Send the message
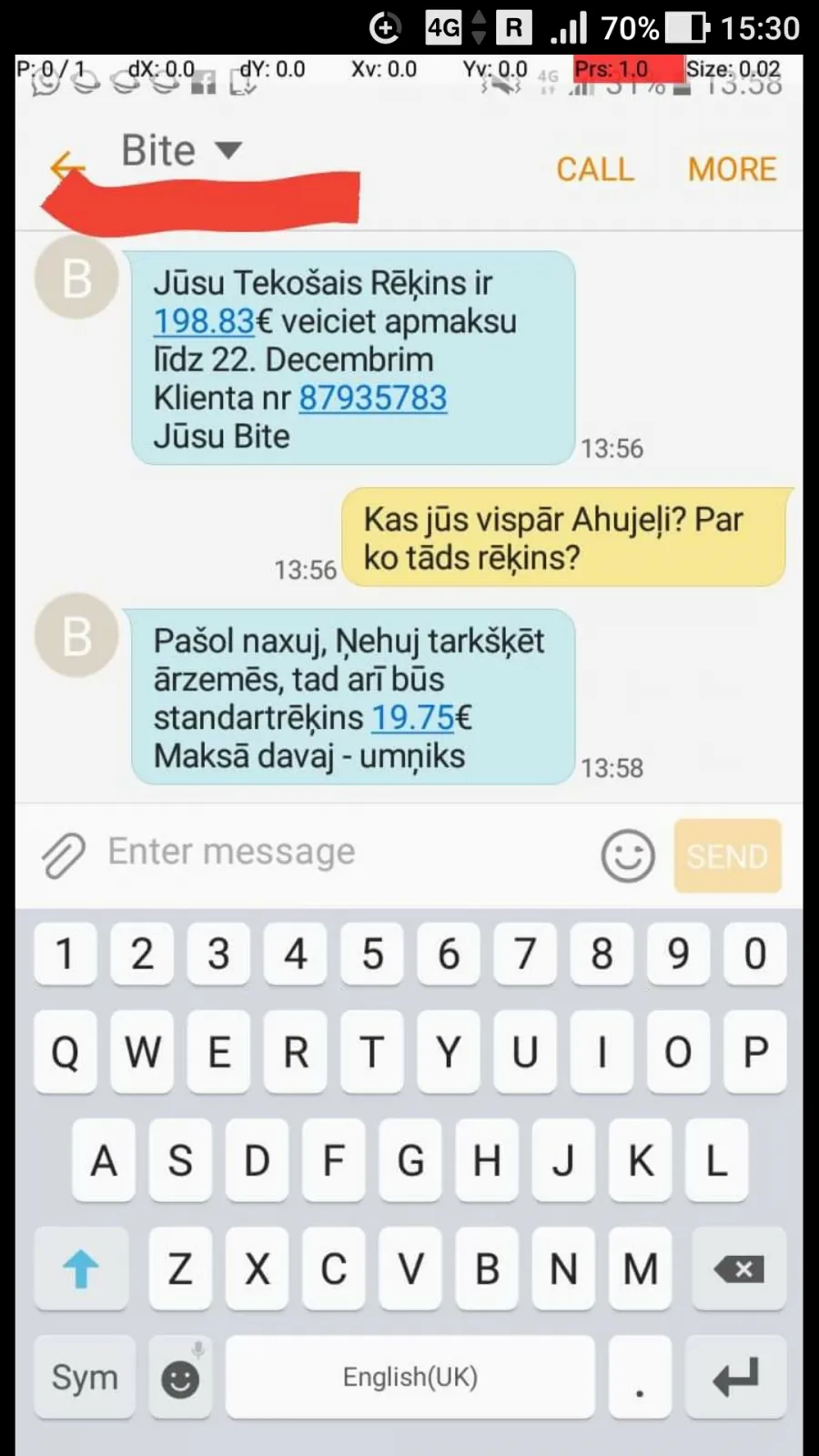This screenshot has width=819, height=1456. click(x=727, y=855)
